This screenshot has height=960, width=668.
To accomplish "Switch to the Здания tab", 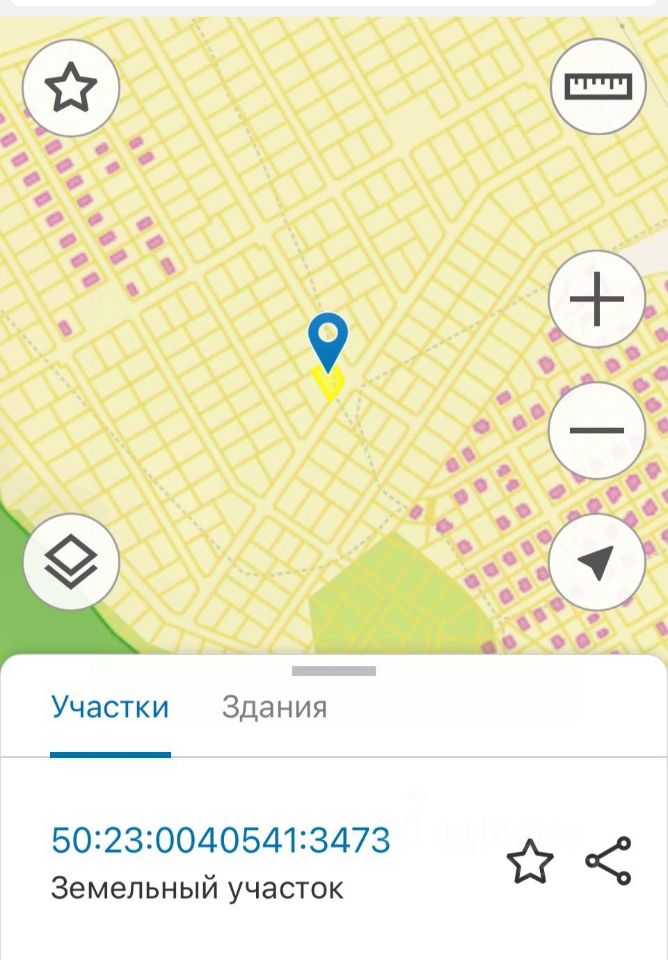I will [274, 708].
